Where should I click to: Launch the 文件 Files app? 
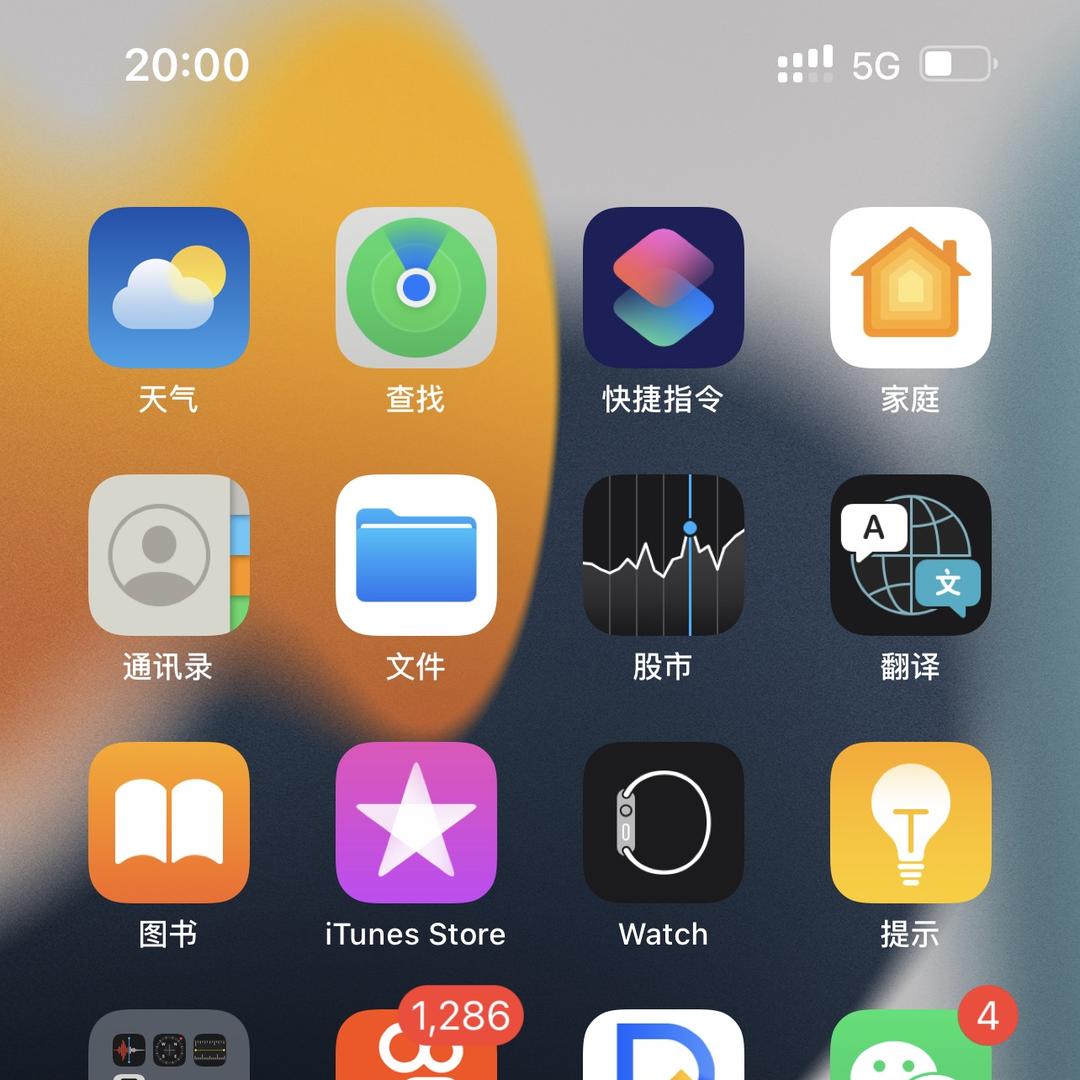416,555
